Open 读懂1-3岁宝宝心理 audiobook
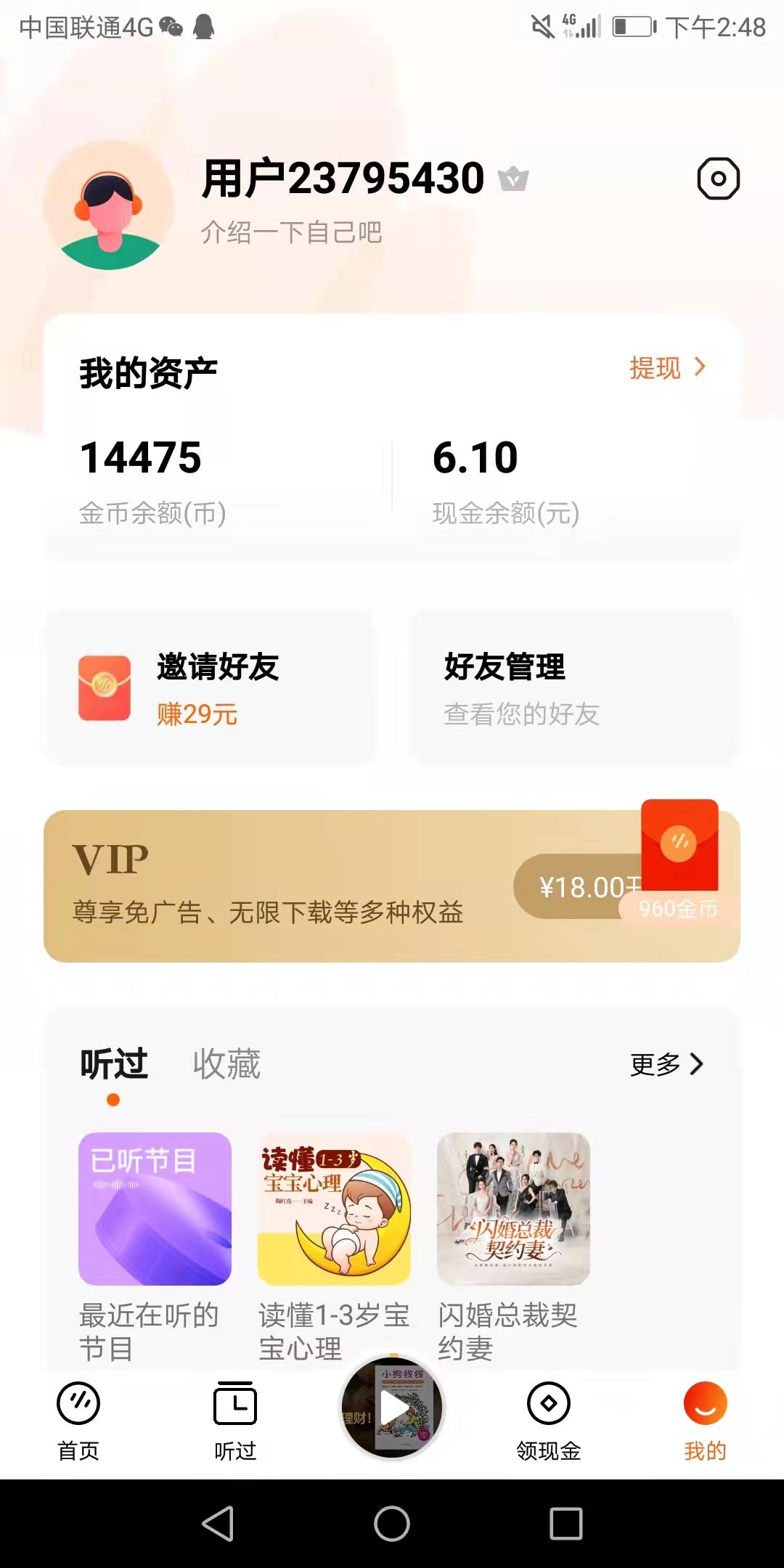Screen dimensions: 784x1568 point(334,1209)
